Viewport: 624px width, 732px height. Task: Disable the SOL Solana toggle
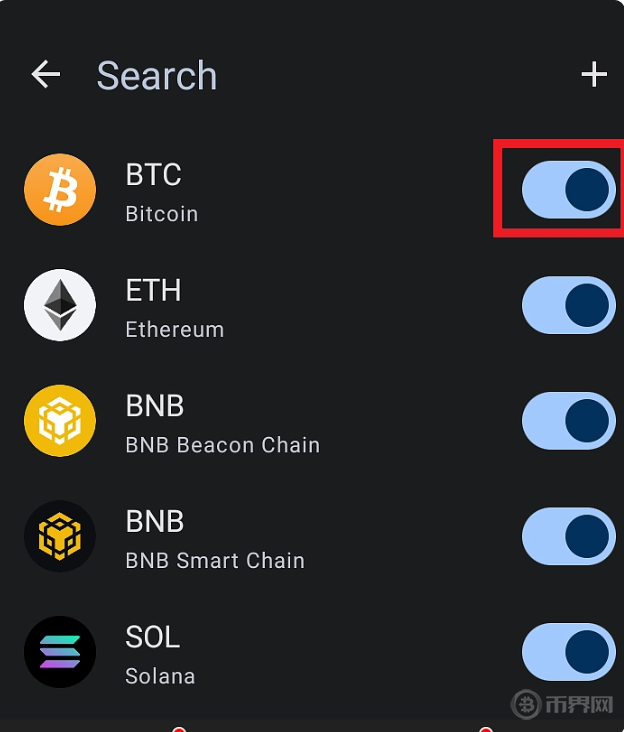(x=568, y=652)
